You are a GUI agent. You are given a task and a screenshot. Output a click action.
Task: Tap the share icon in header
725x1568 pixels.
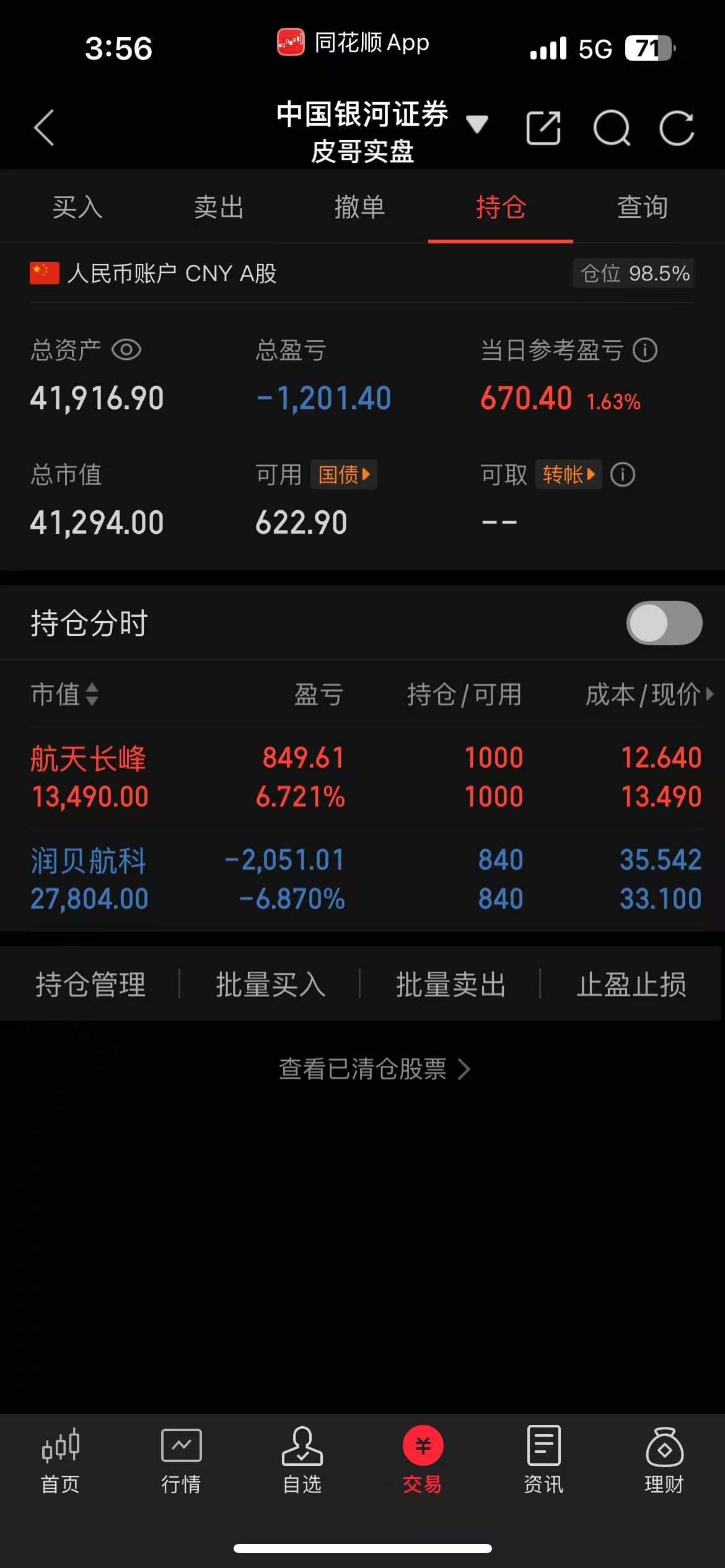pos(543,128)
